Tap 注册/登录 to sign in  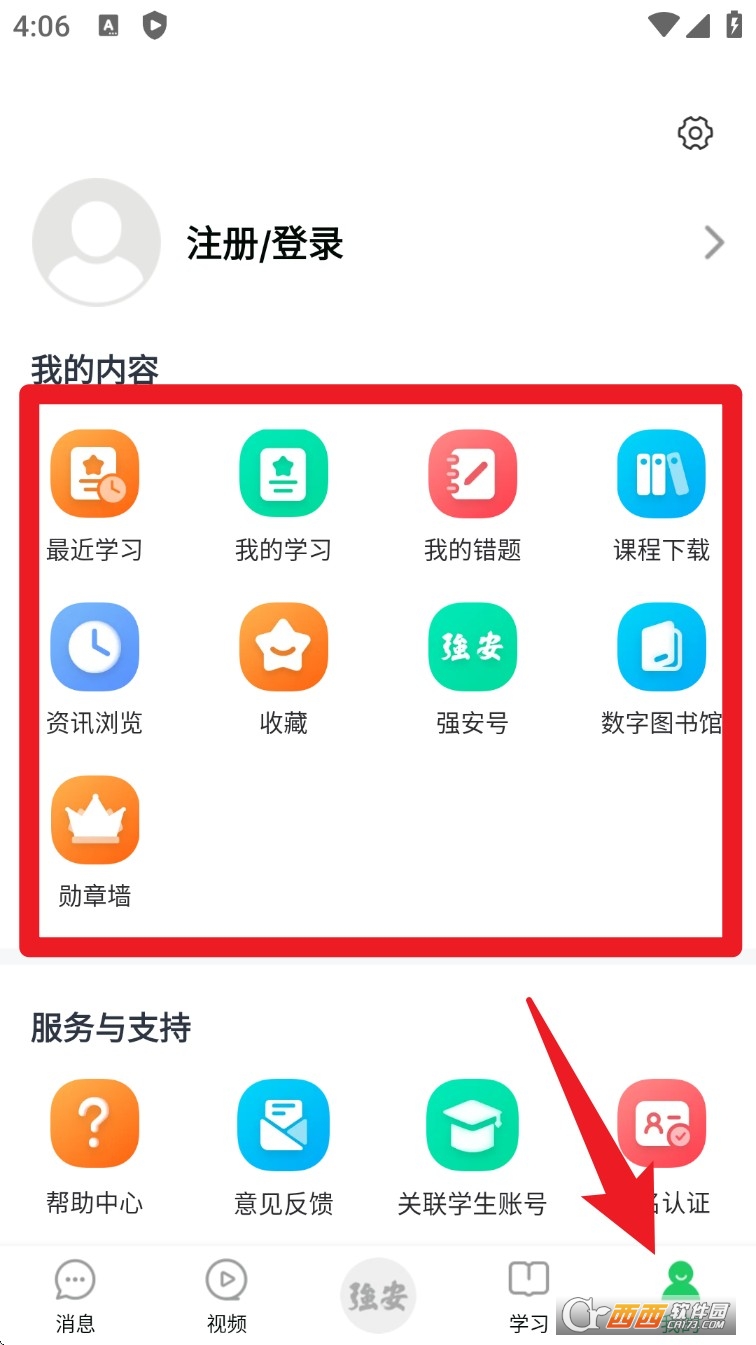265,243
